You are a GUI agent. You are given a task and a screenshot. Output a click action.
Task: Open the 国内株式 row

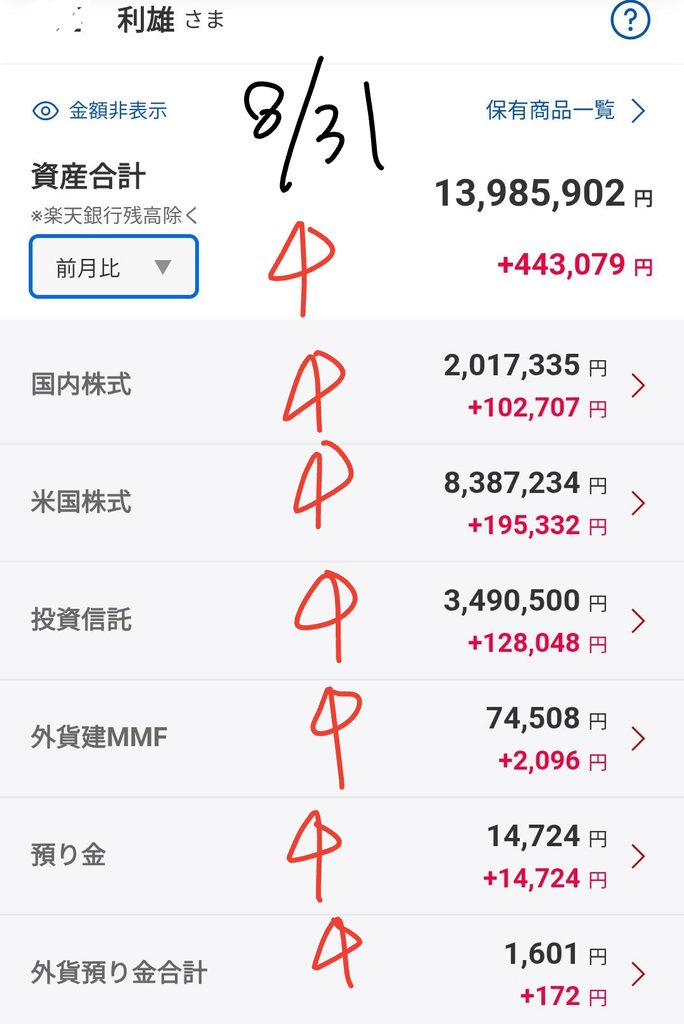click(342, 385)
